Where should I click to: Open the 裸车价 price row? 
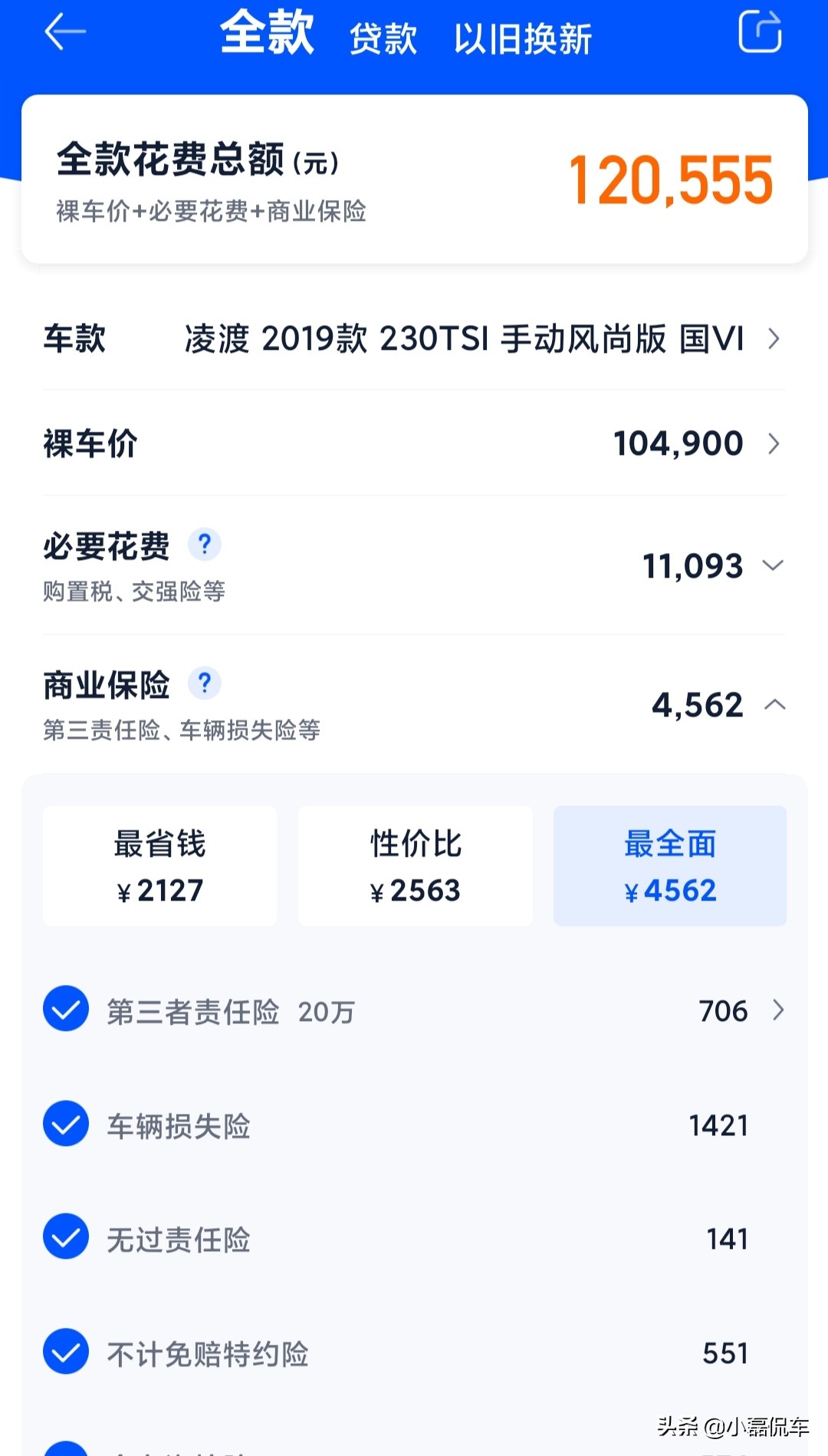[x=414, y=443]
